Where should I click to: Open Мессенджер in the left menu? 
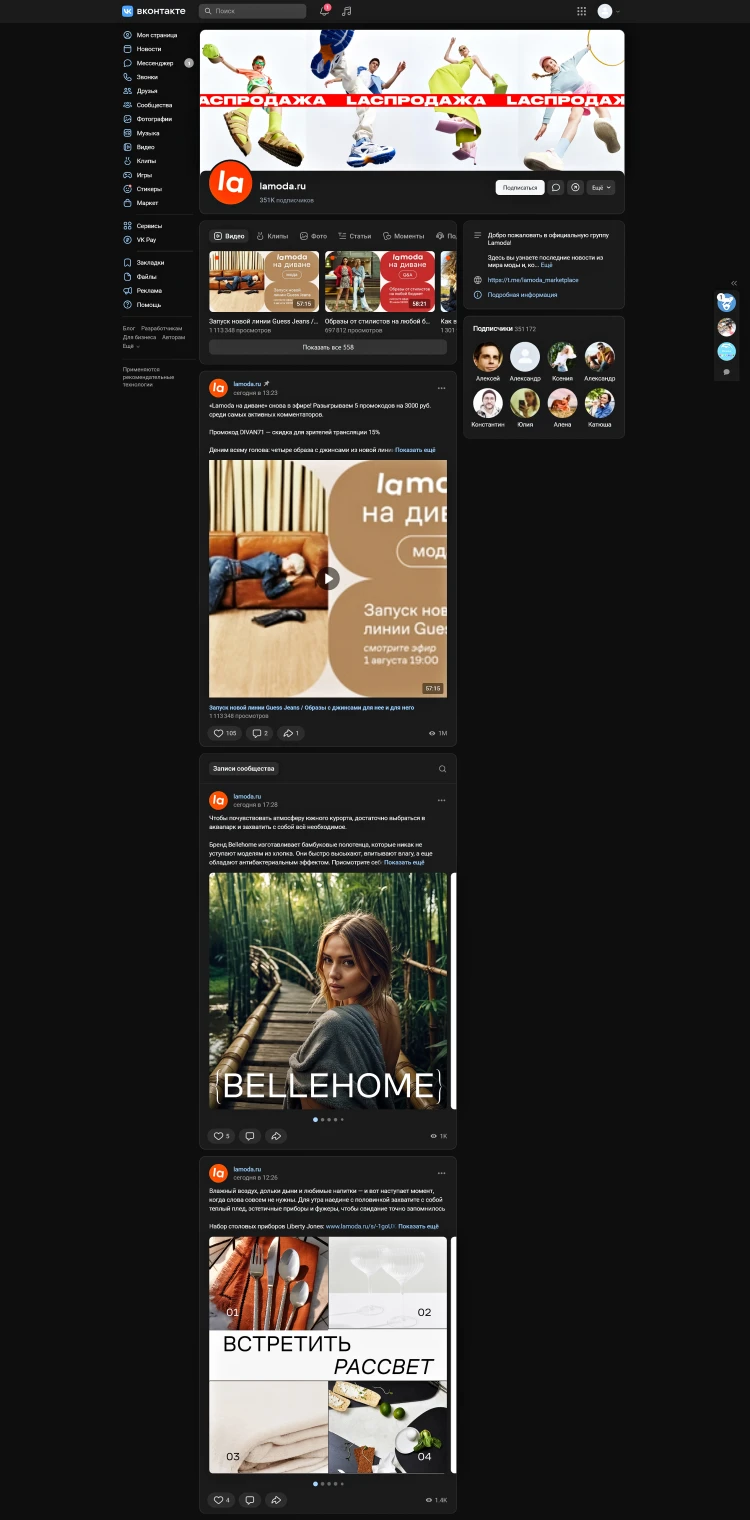click(154, 63)
